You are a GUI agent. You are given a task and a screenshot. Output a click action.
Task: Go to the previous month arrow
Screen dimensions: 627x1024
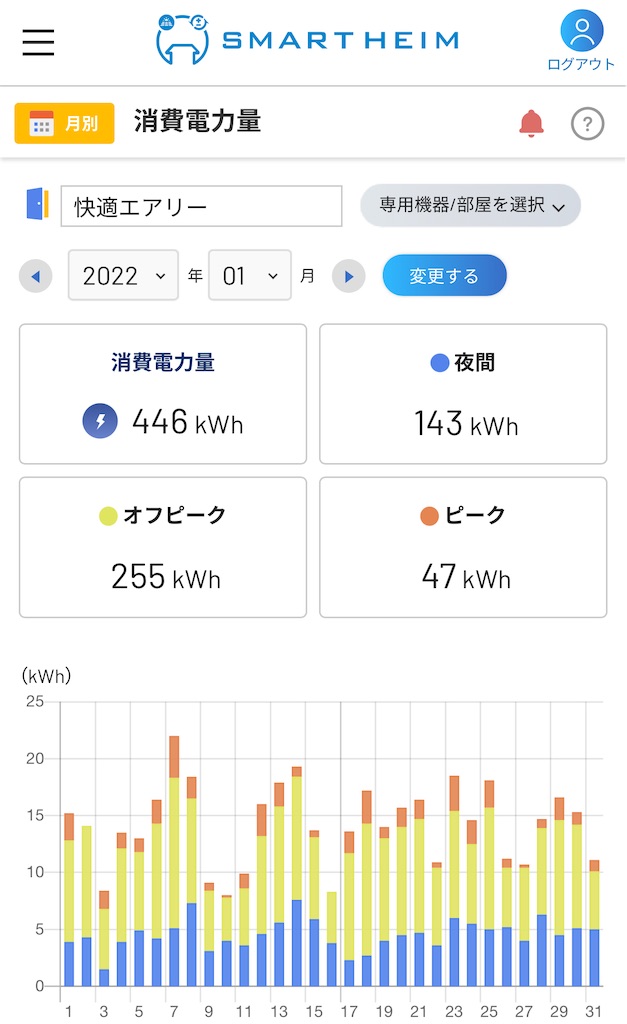[35, 276]
